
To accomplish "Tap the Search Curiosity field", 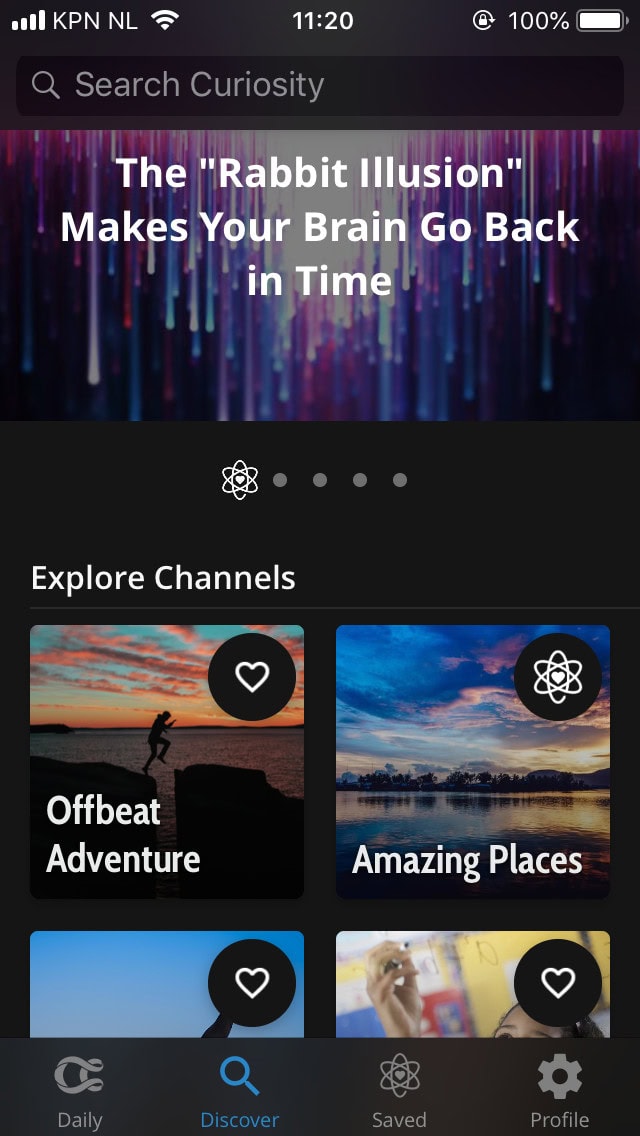I will pyautogui.click(x=320, y=86).
